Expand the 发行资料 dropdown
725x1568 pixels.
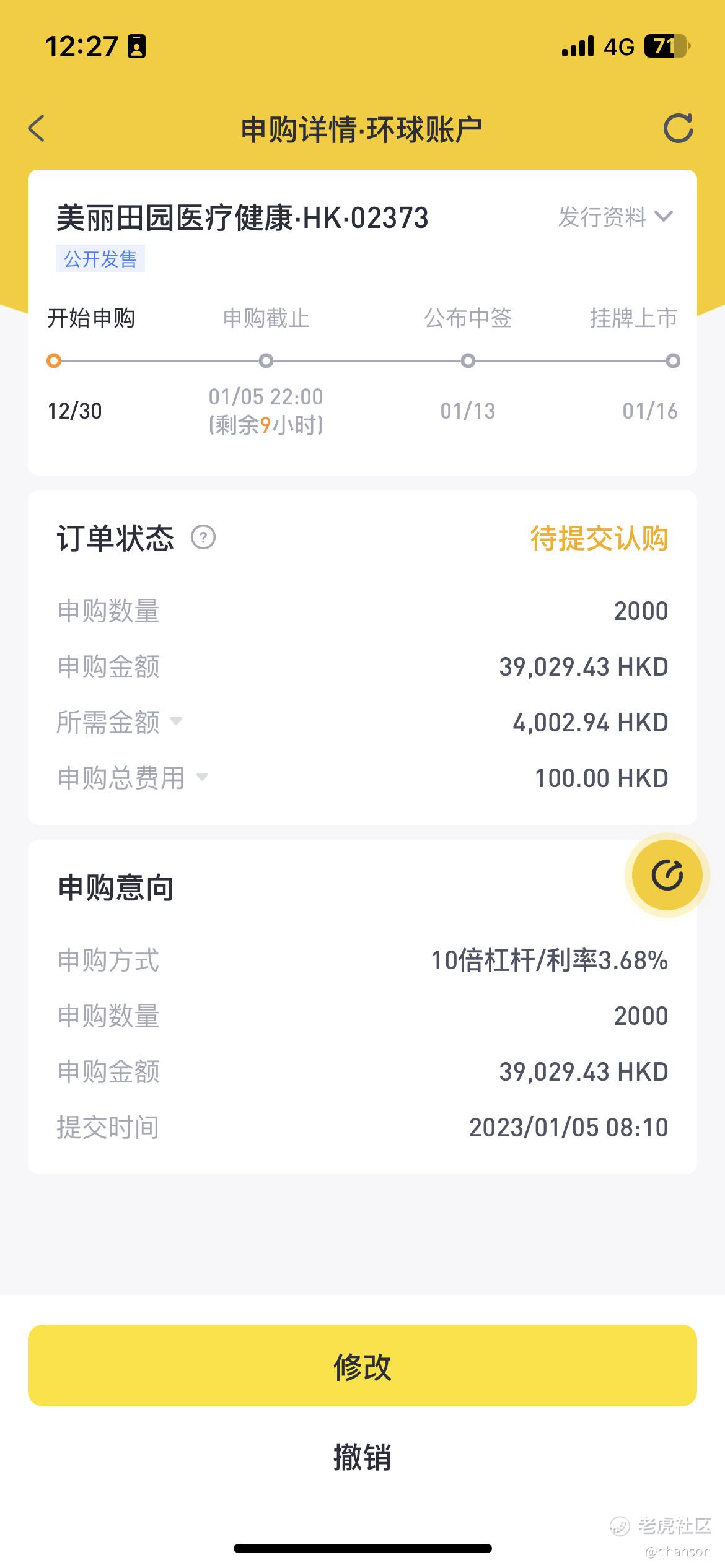(x=615, y=217)
